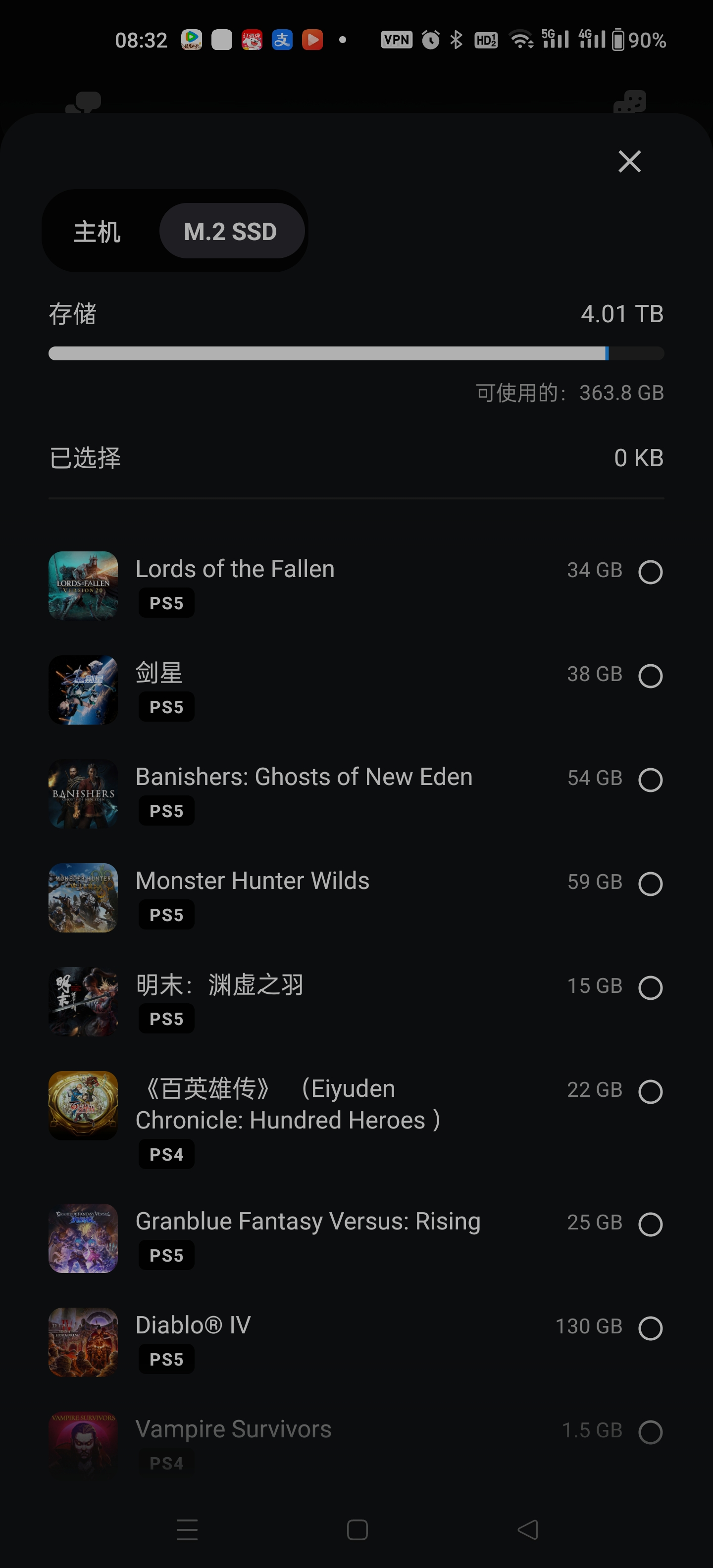Switch to the M.2 SSD tab
Screen dimensions: 713x1568
pyautogui.click(x=231, y=232)
